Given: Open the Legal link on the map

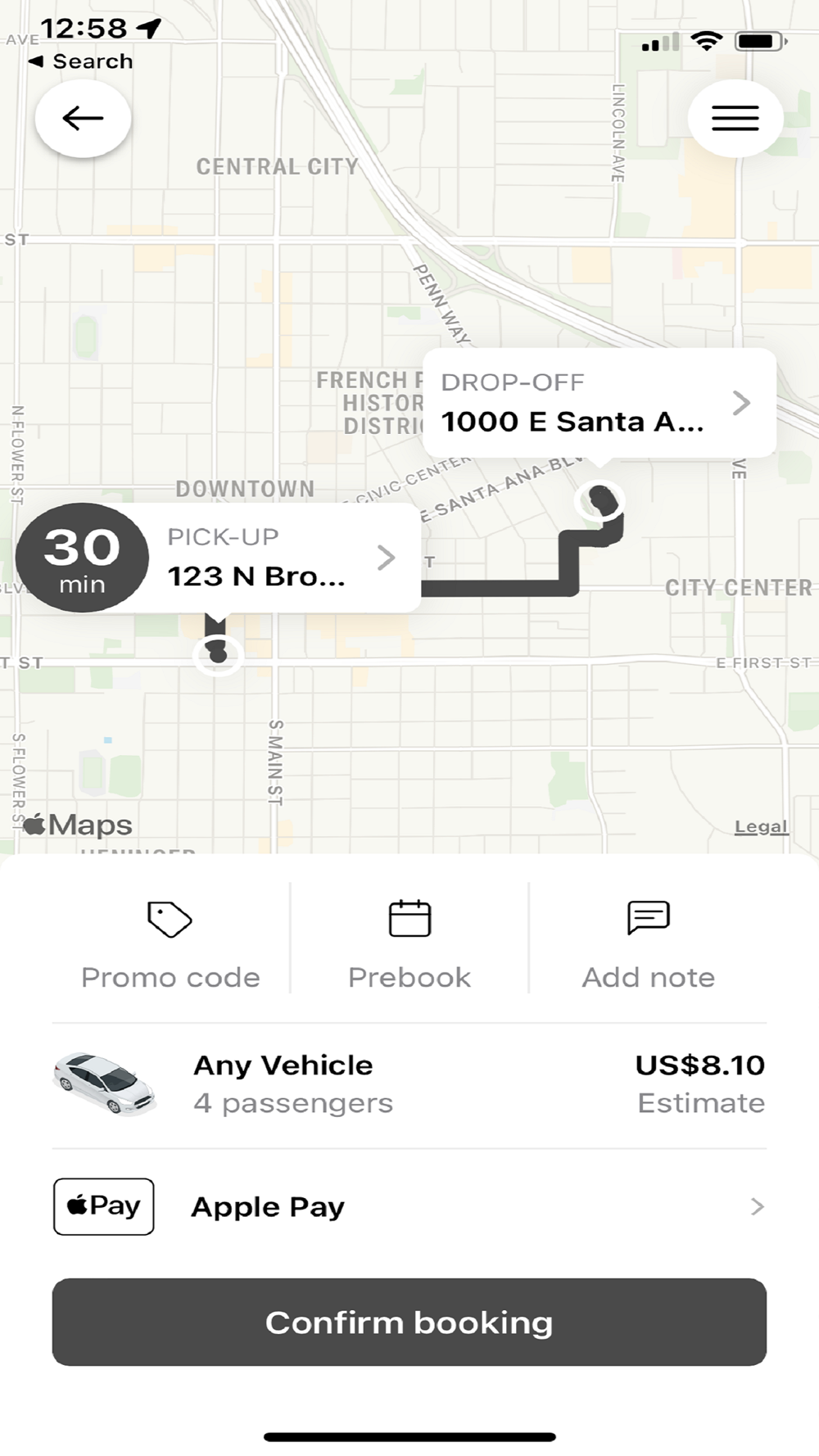Looking at the screenshot, I should pyautogui.click(x=761, y=826).
